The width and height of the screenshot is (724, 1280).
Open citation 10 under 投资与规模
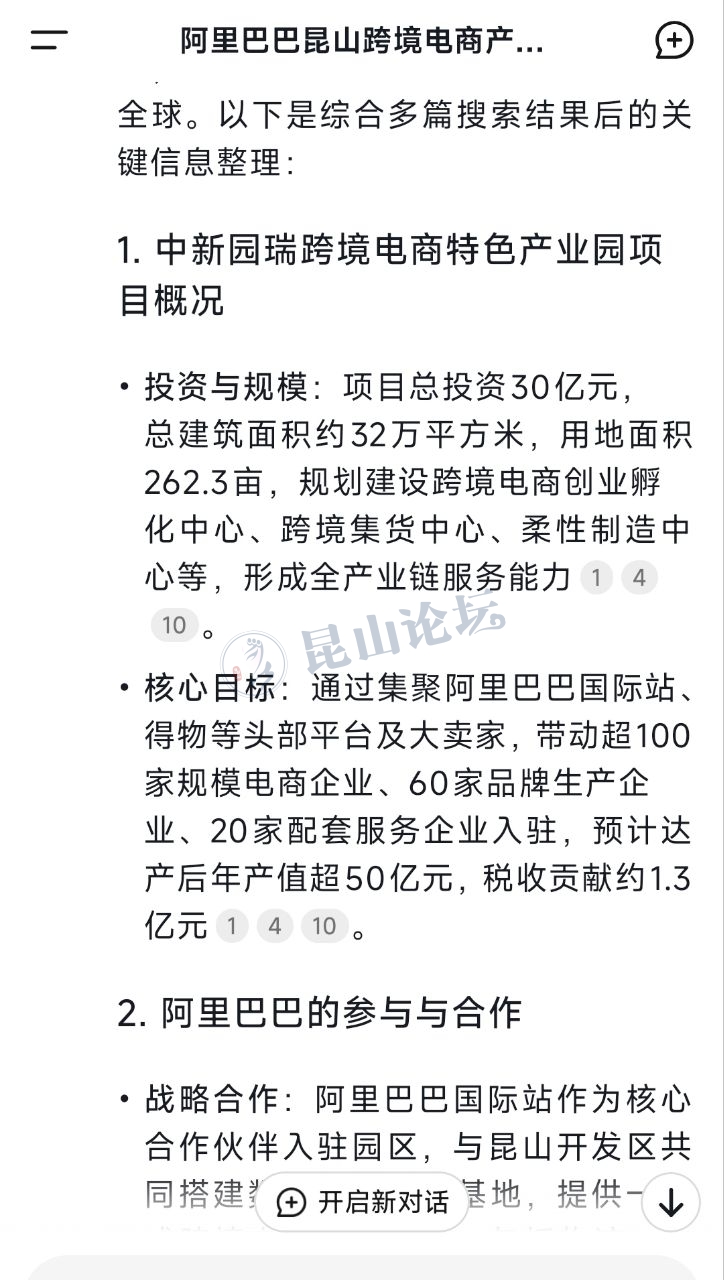[x=174, y=626]
